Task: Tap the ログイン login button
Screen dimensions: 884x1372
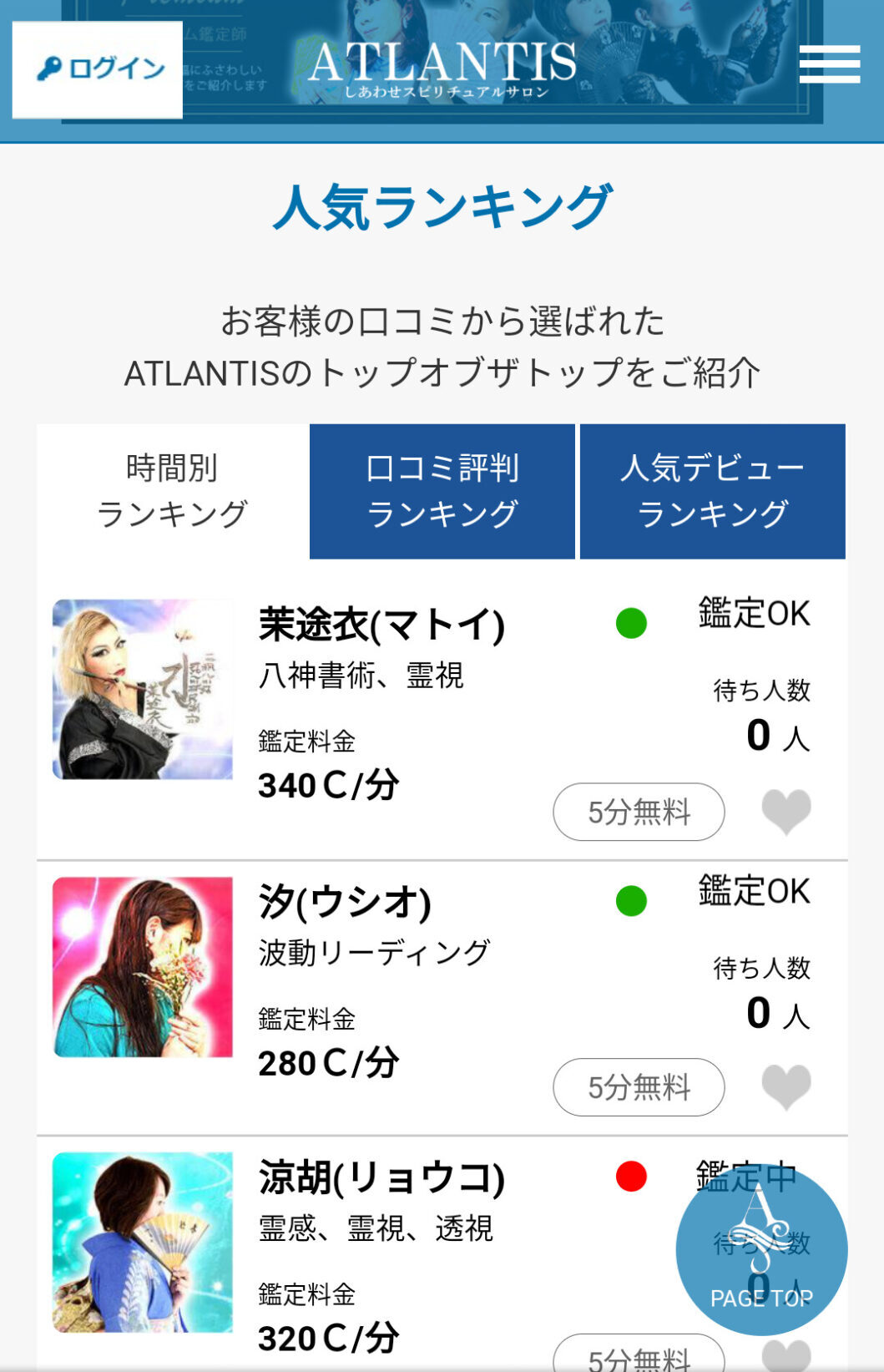Action: coord(98,69)
